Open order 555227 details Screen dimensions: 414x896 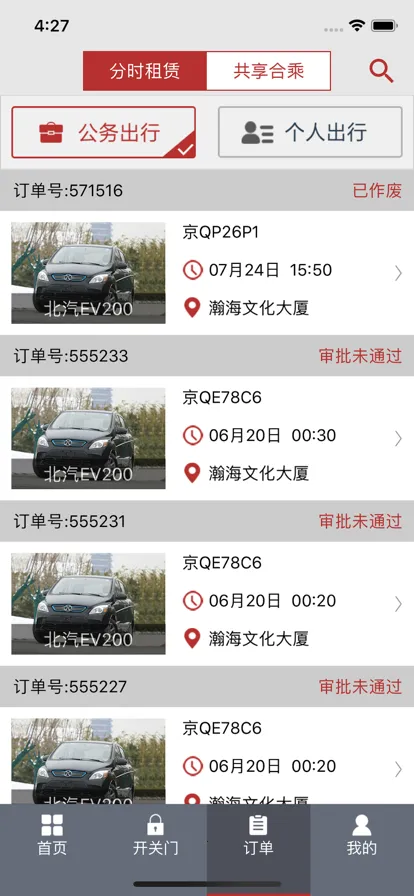(x=207, y=755)
